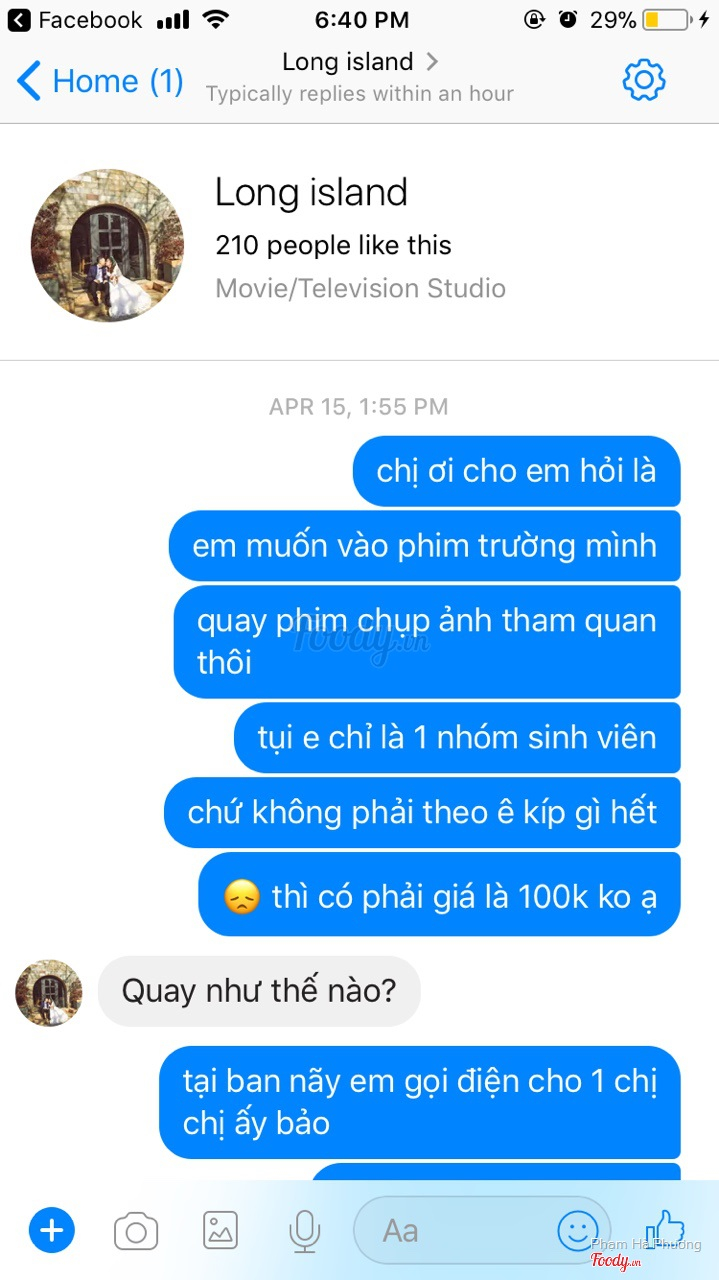Return to Facebook app via status bar
The width and height of the screenshot is (719, 1280).
[76, 19]
